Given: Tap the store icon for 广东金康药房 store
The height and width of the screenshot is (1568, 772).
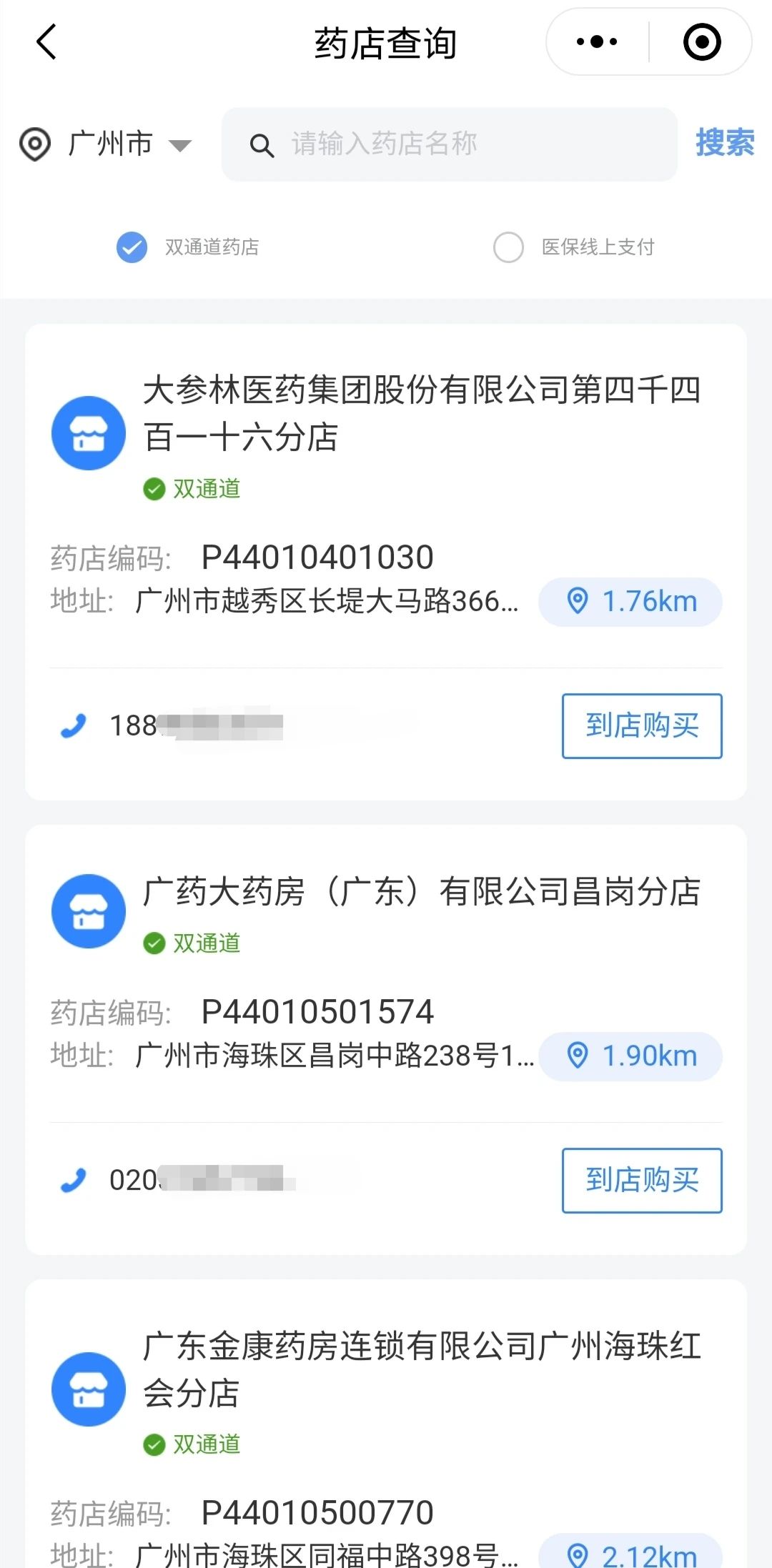Looking at the screenshot, I should point(88,1390).
